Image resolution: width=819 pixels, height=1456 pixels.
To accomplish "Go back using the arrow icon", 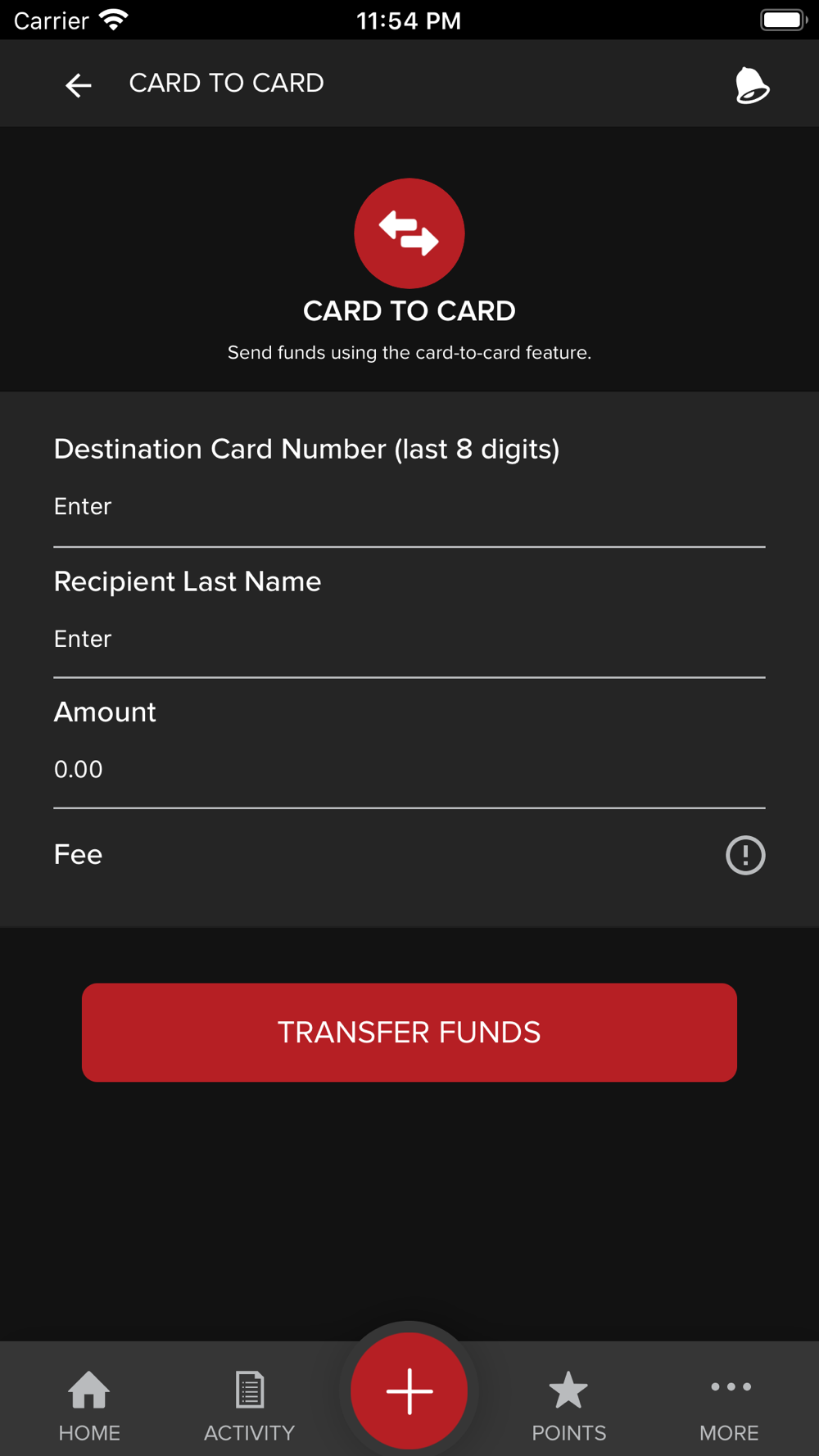I will coord(79,84).
